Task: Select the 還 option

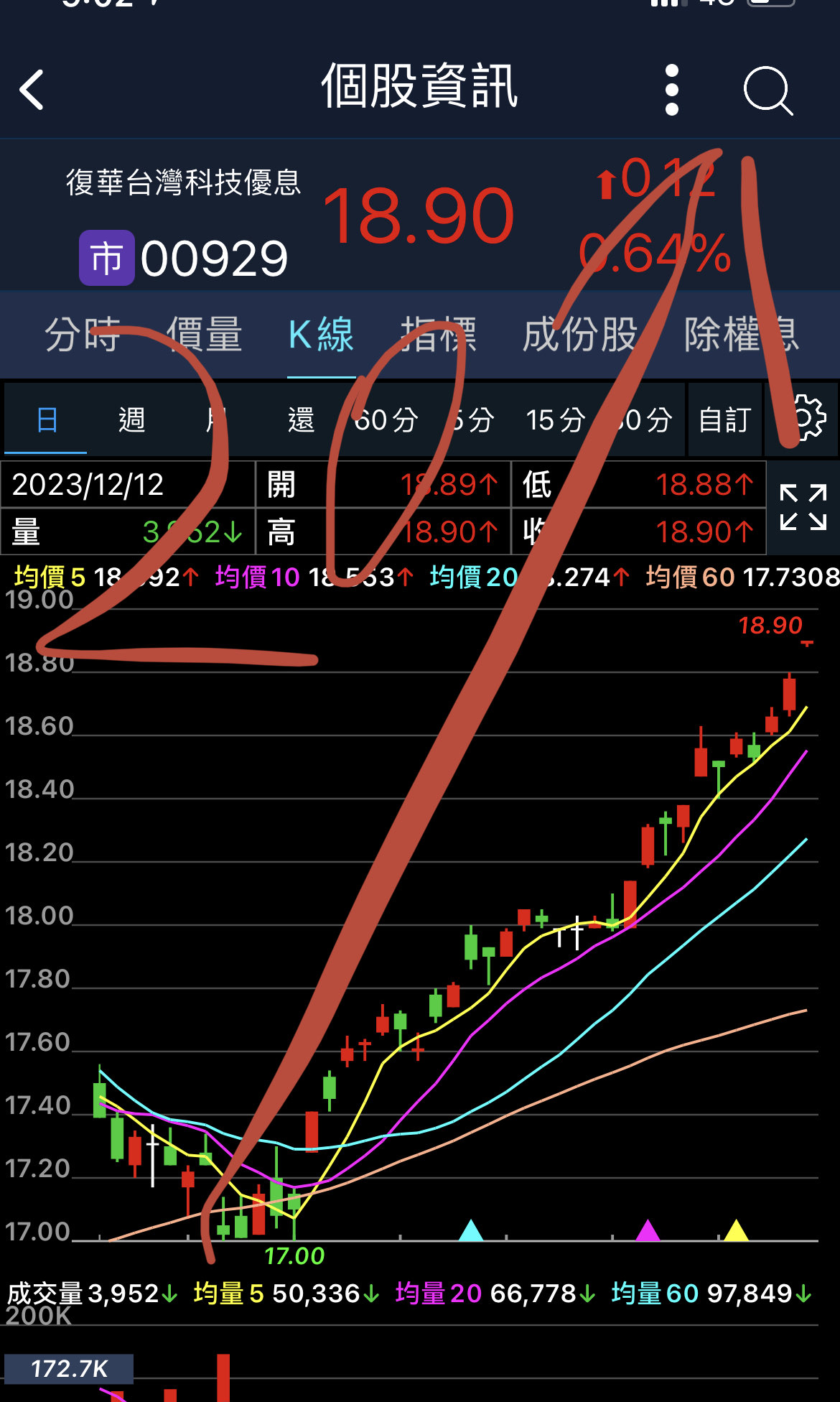Action: tap(301, 419)
